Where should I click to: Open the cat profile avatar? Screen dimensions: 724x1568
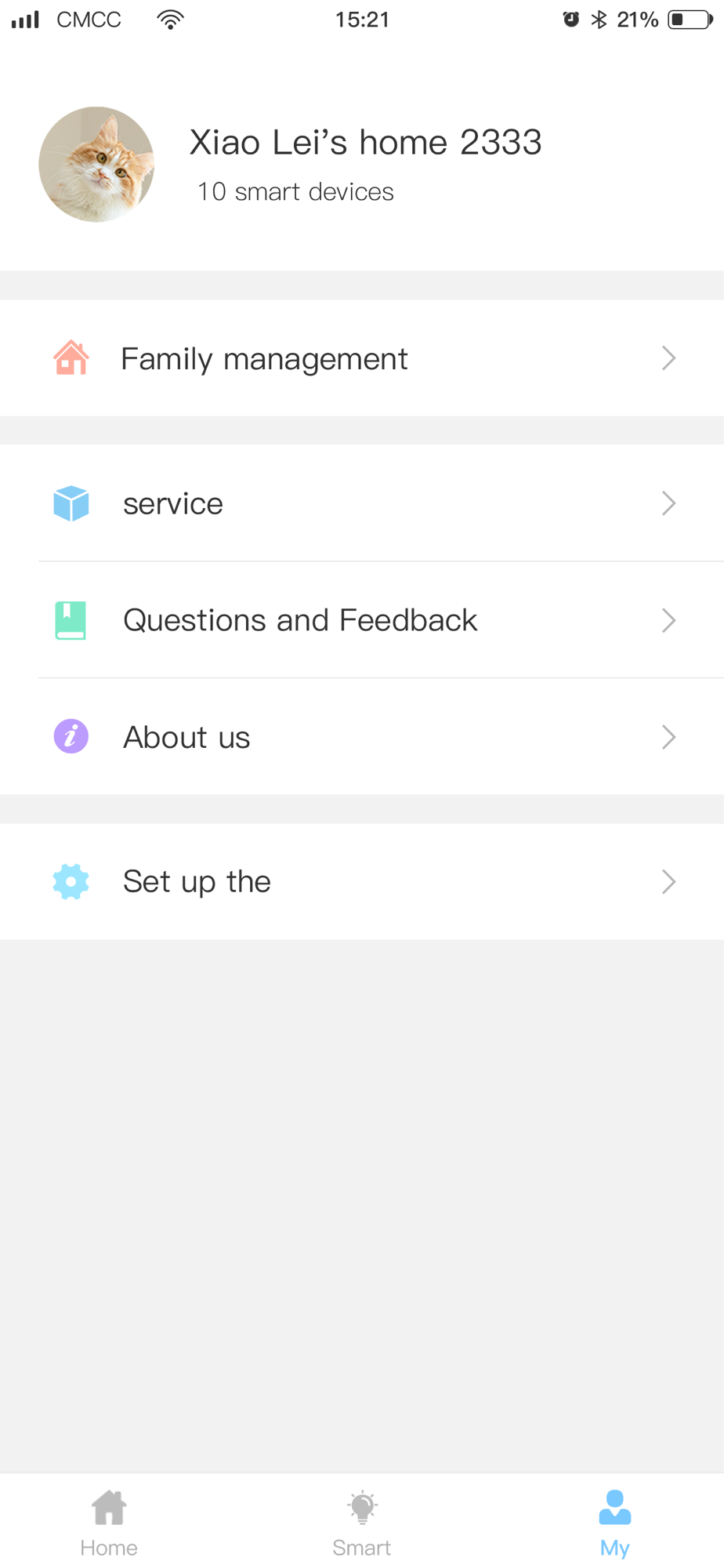coord(96,165)
